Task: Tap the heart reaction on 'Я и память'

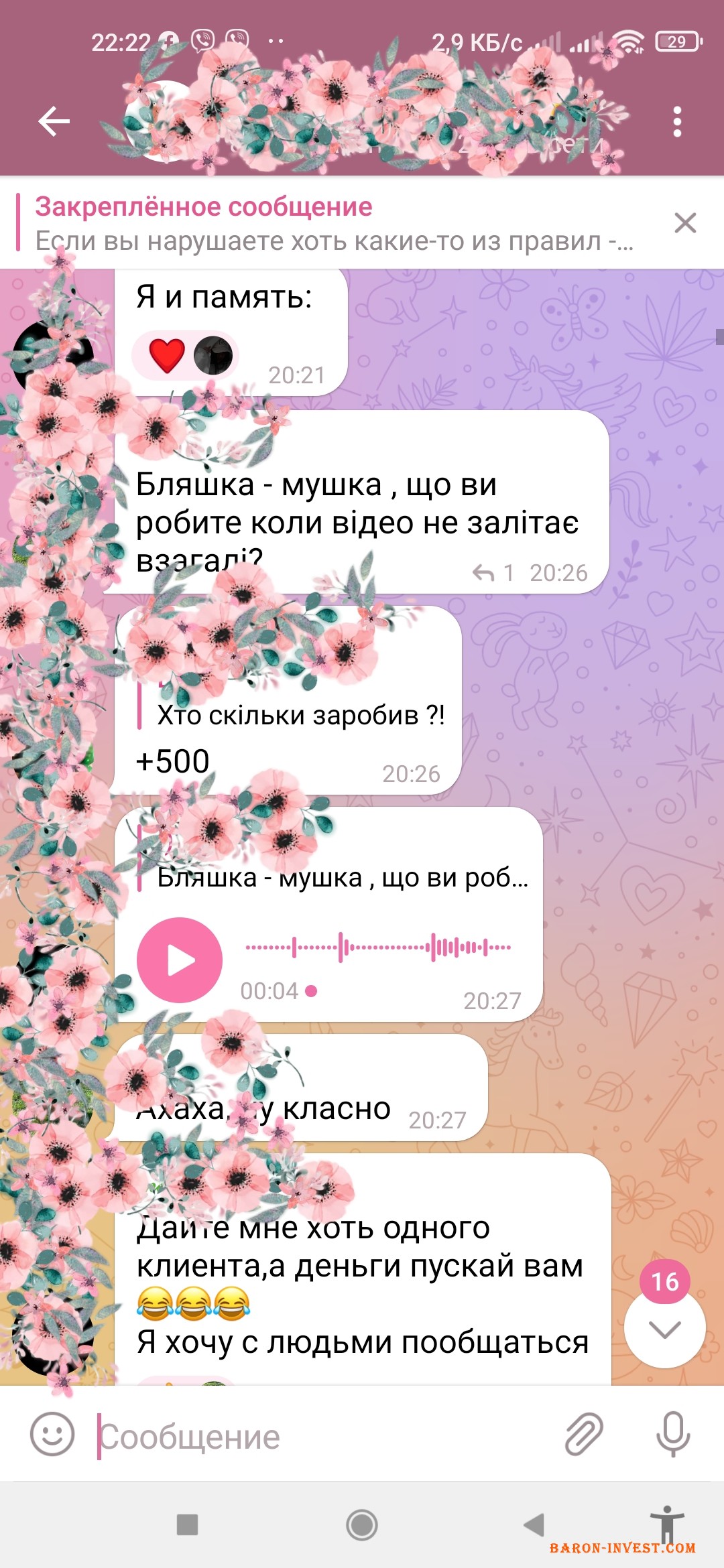Action: point(167,355)
